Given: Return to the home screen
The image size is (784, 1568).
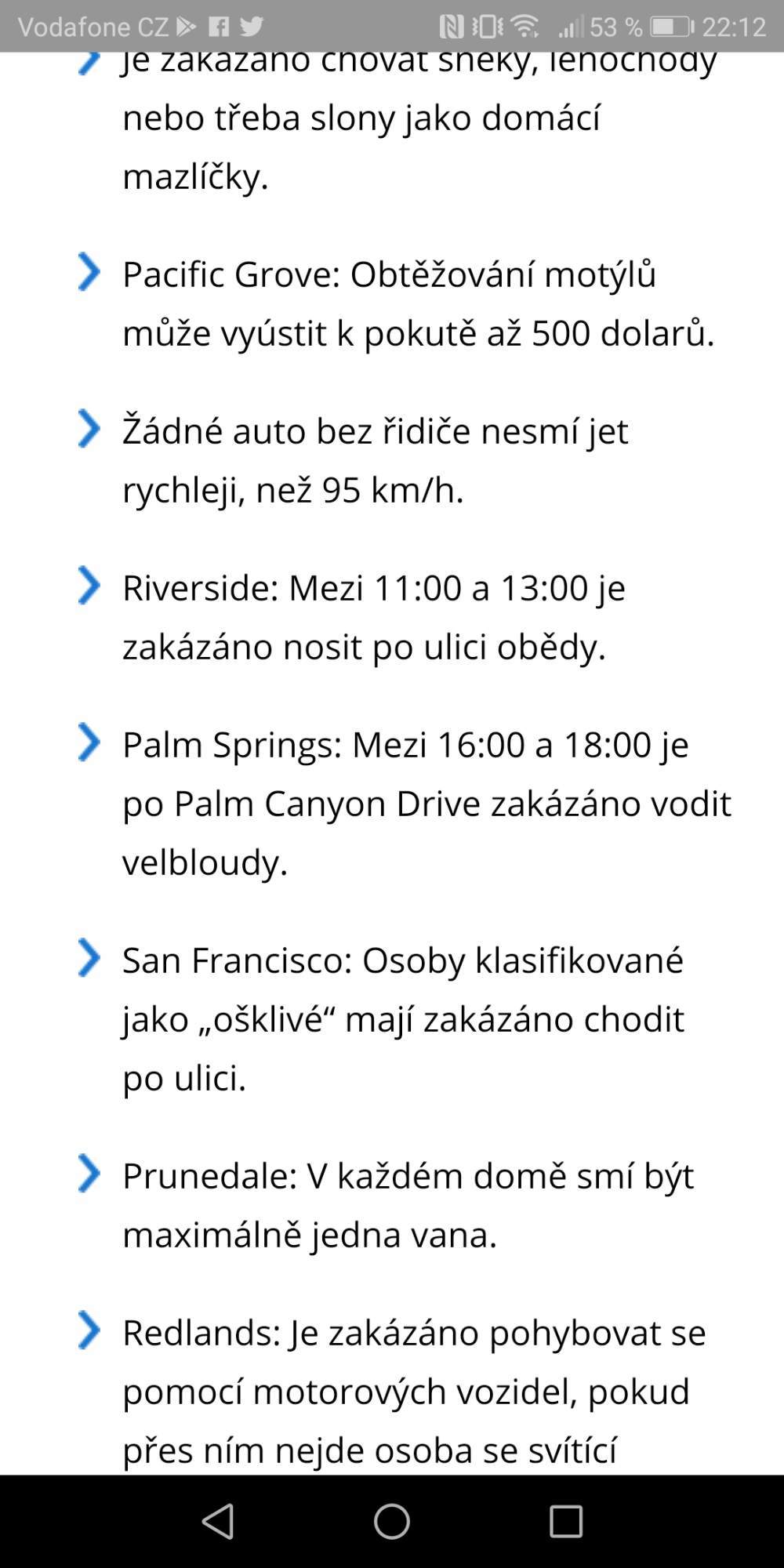Looking at the screenshot, I should [x=392, y=1521].
